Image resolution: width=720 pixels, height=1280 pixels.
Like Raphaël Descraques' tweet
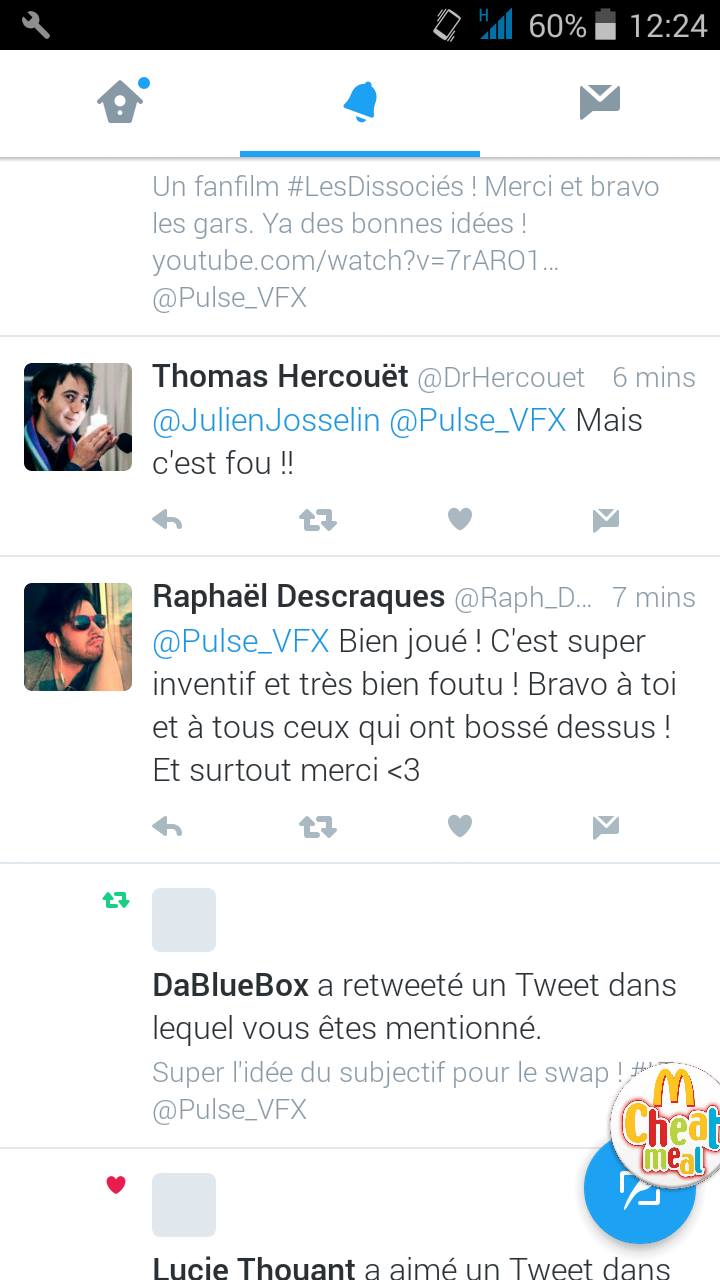tap(459, 826)
